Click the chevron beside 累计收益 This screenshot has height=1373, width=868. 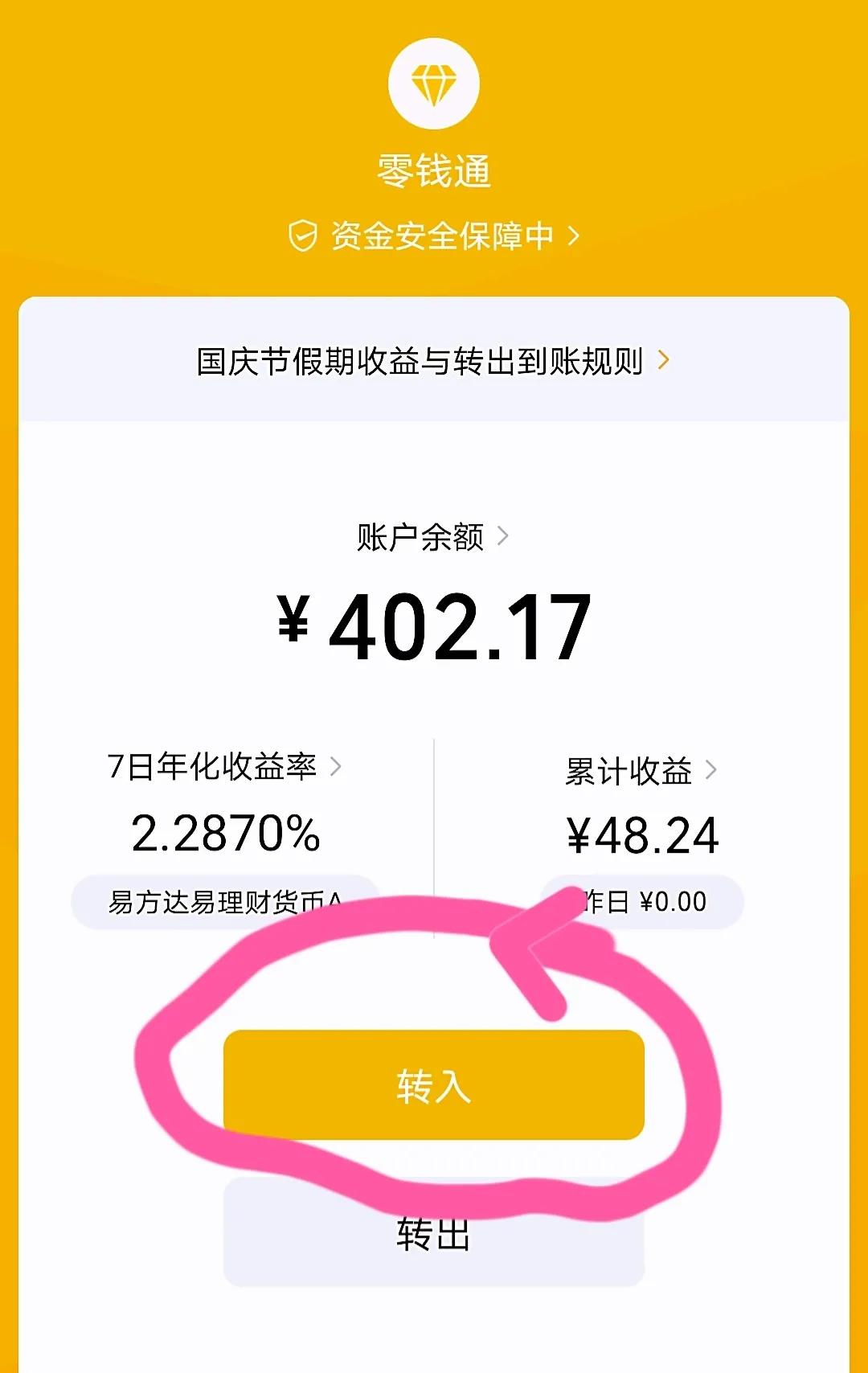(x=710, y=767)
